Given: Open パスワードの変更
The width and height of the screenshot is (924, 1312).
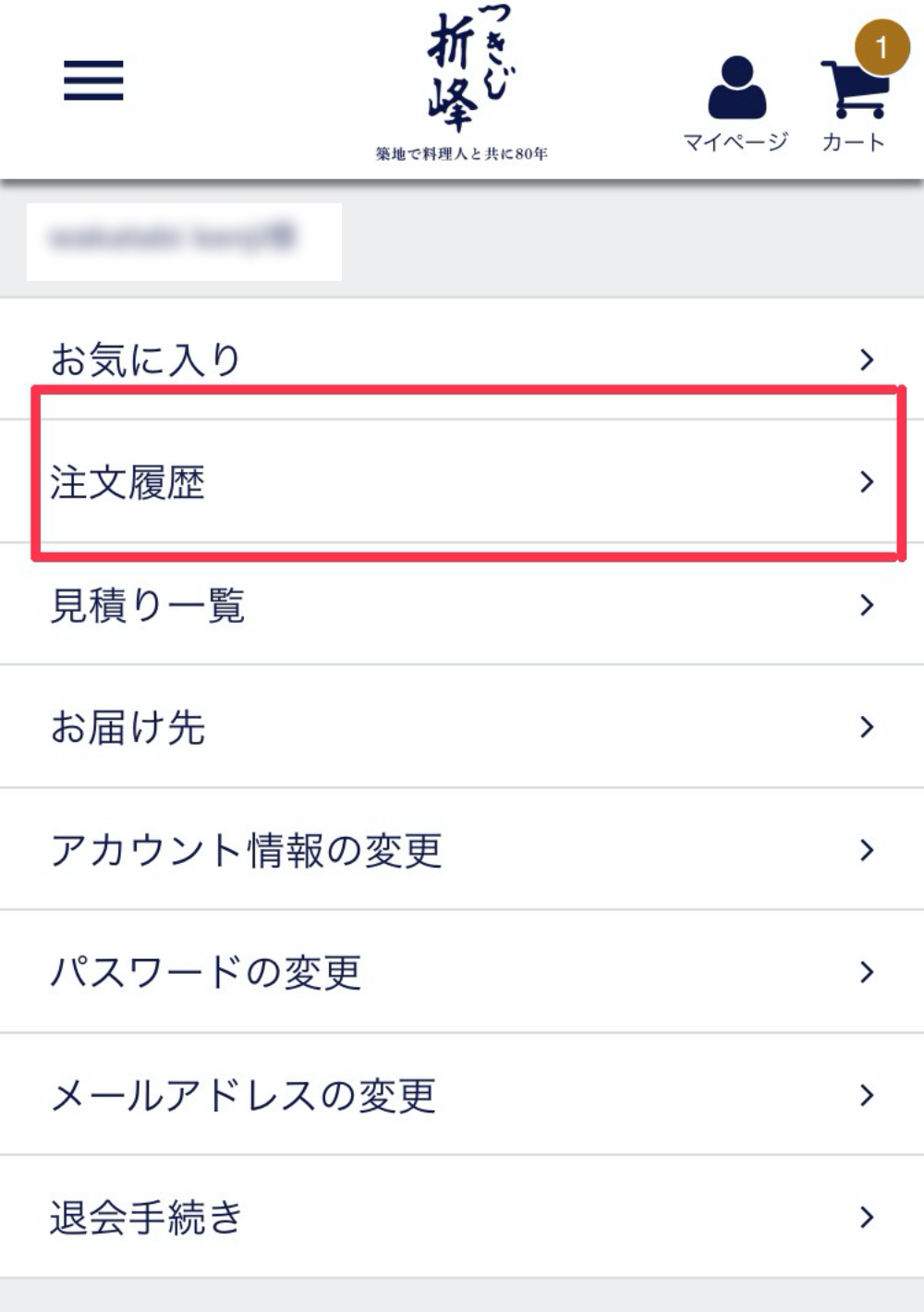Looking at the screenshot, I should [x=462, y=972].
